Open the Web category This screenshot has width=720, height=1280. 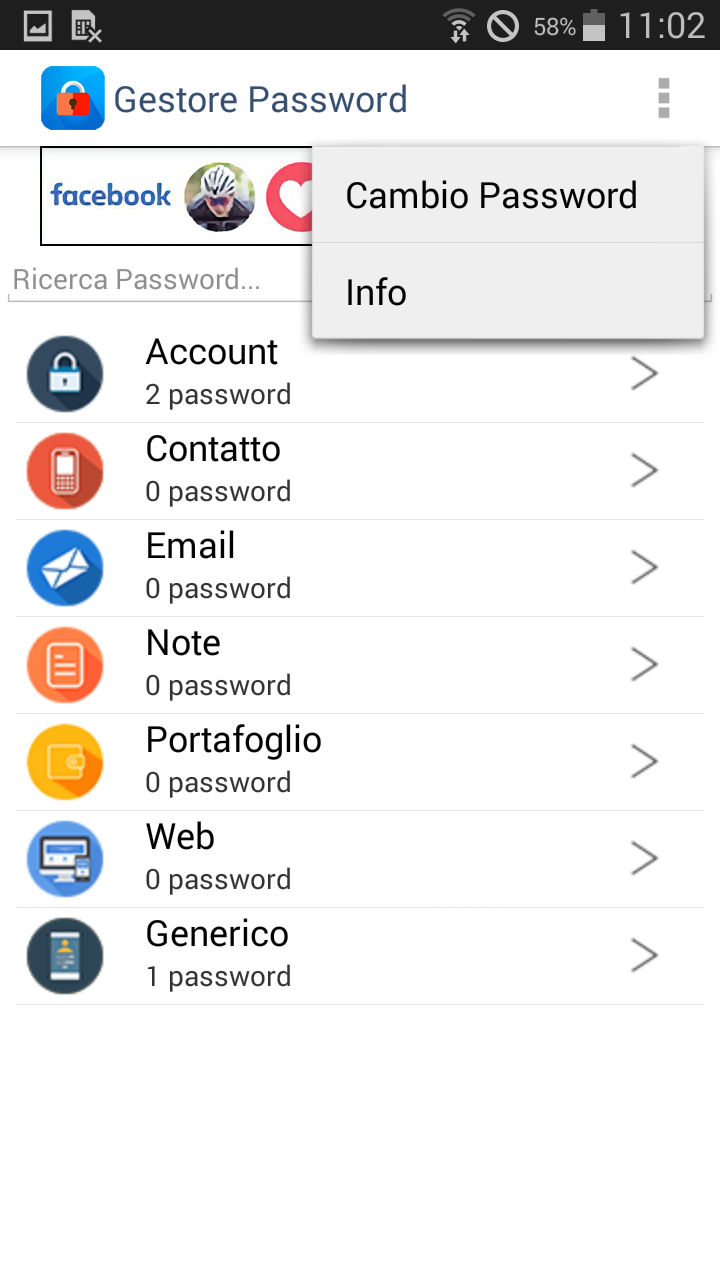pyautogui.click(x=360, y=859)
